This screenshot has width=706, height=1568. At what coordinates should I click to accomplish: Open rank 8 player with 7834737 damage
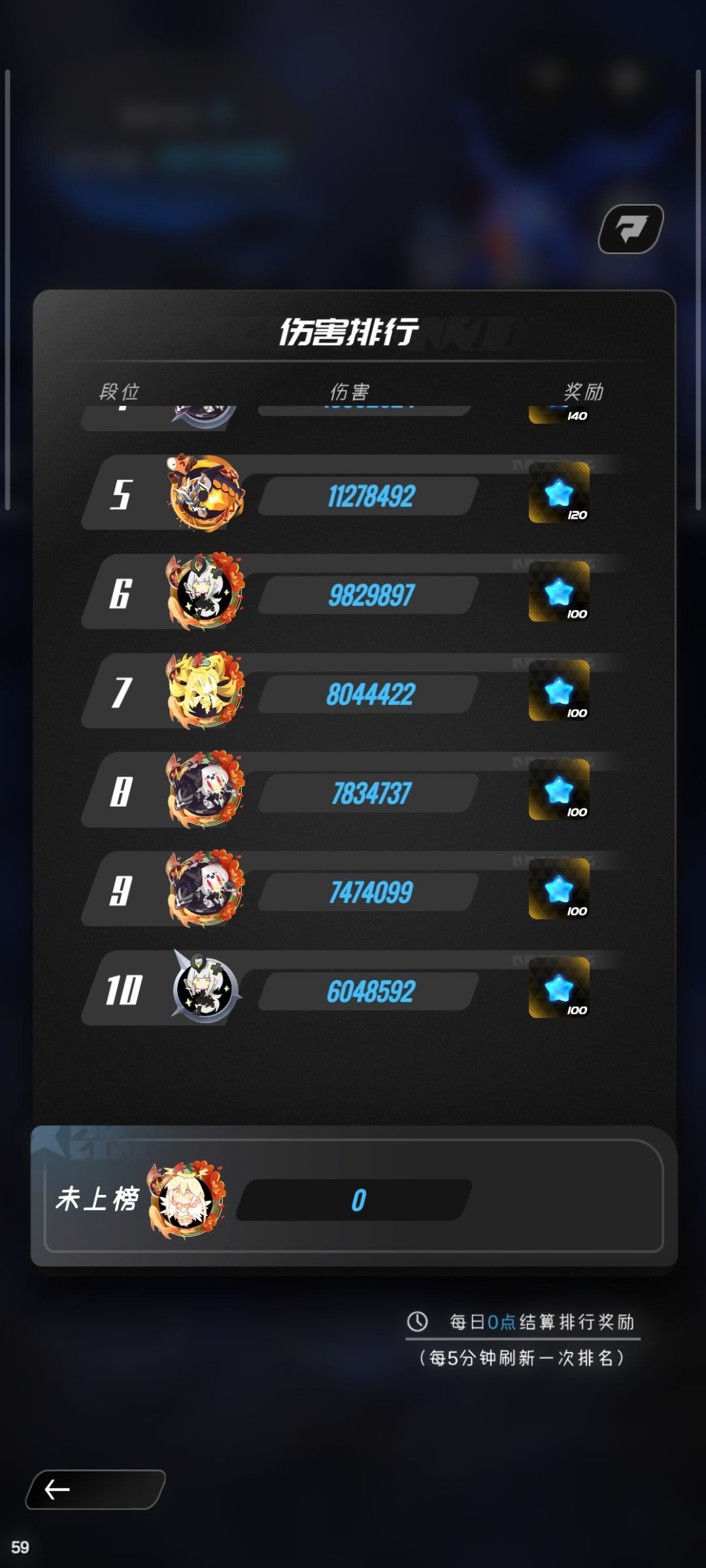pos(353,791)
